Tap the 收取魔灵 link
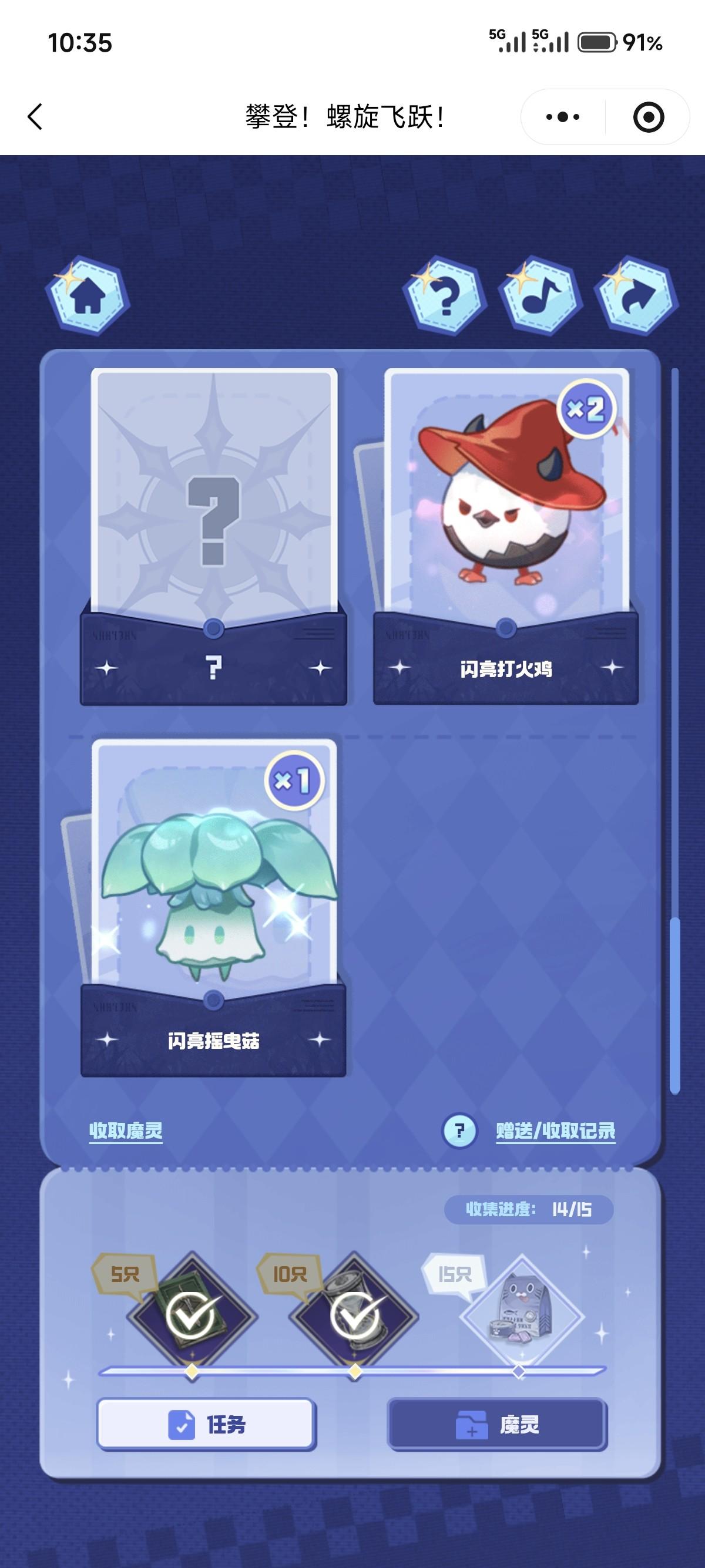This screenshot has height=1568, width=705. [x=126, y=1131]
